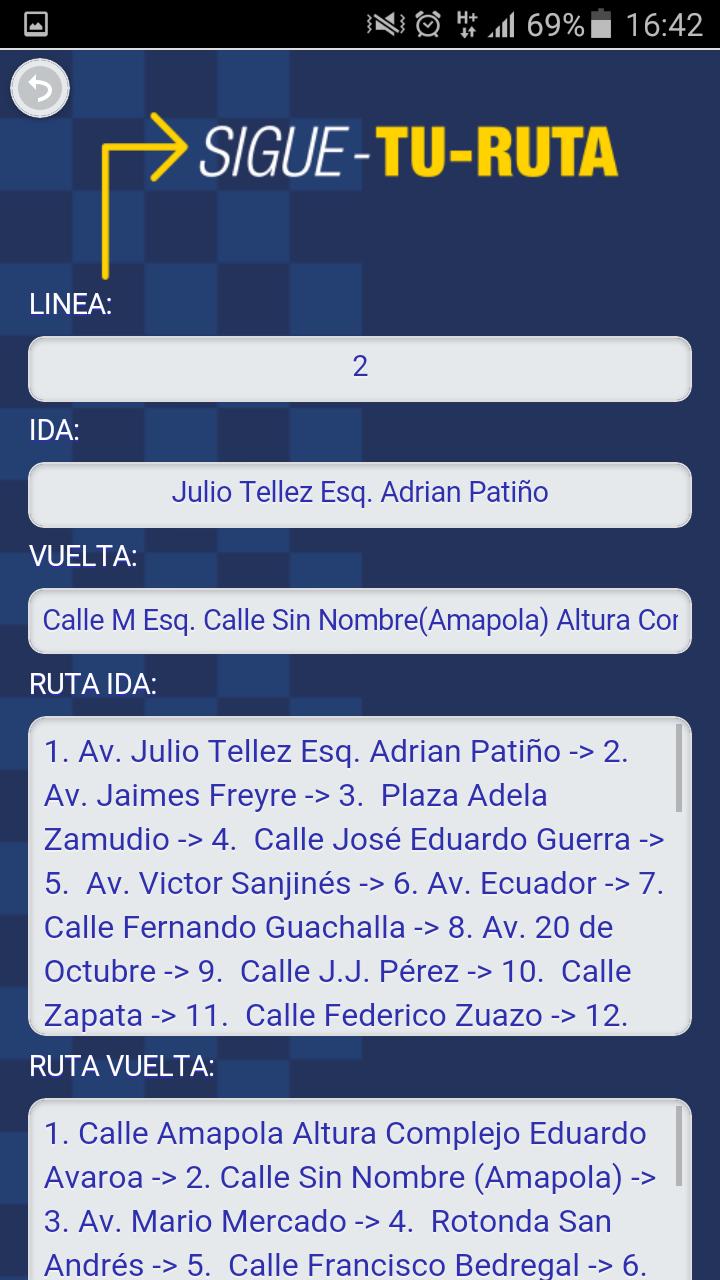The width and height of the screenshot is (720, 1280).
Task: Select the LINEA field showing 2
Action: [x=360, y=367]
